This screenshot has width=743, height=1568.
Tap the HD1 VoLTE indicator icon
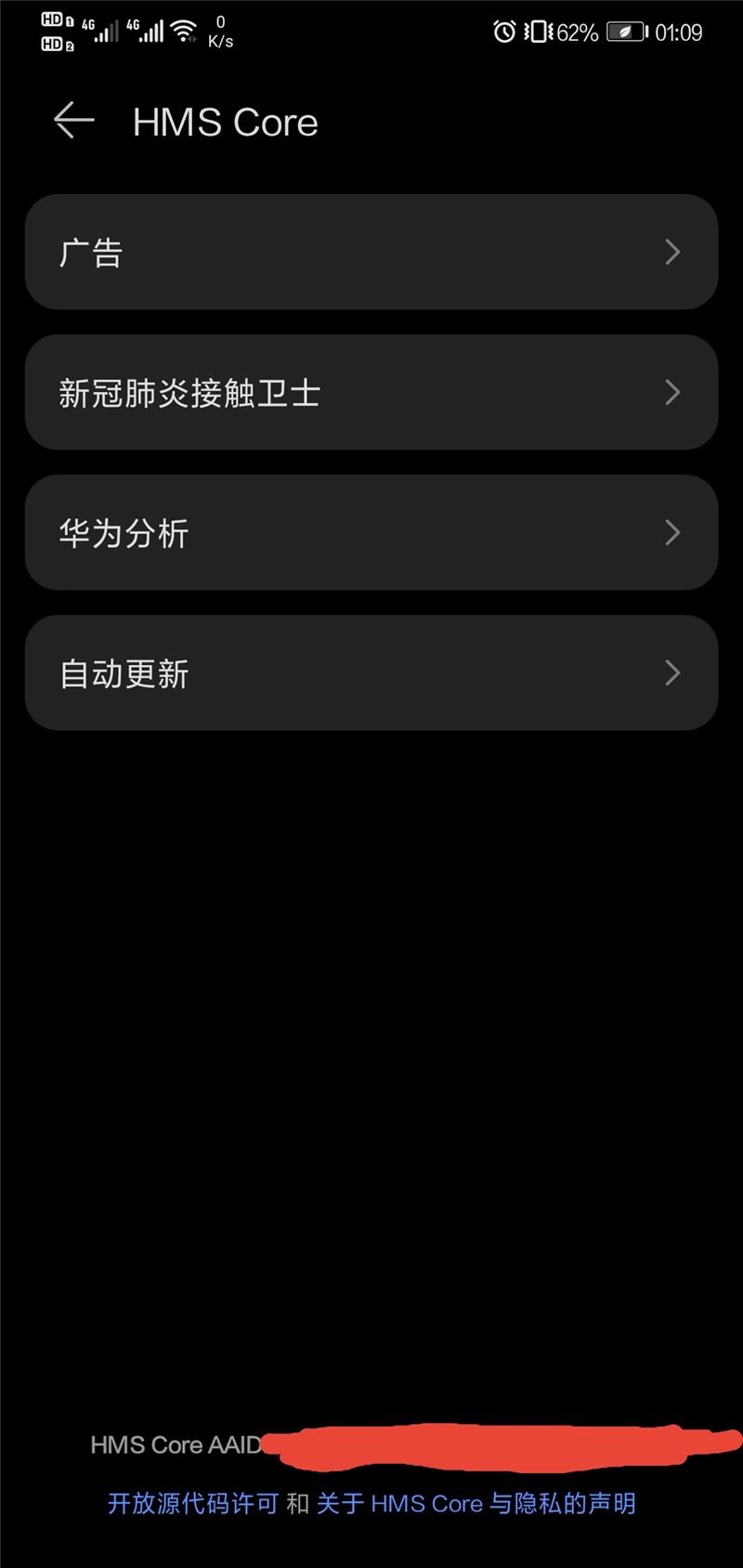53,19
